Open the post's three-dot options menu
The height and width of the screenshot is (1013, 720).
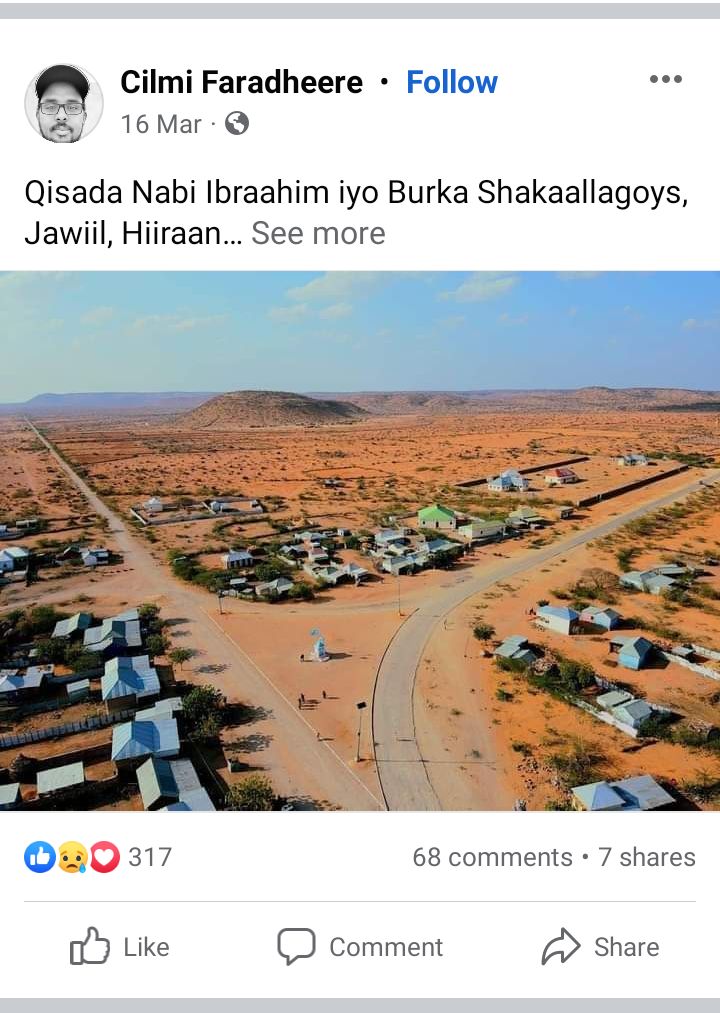click(x=665, y=80)
